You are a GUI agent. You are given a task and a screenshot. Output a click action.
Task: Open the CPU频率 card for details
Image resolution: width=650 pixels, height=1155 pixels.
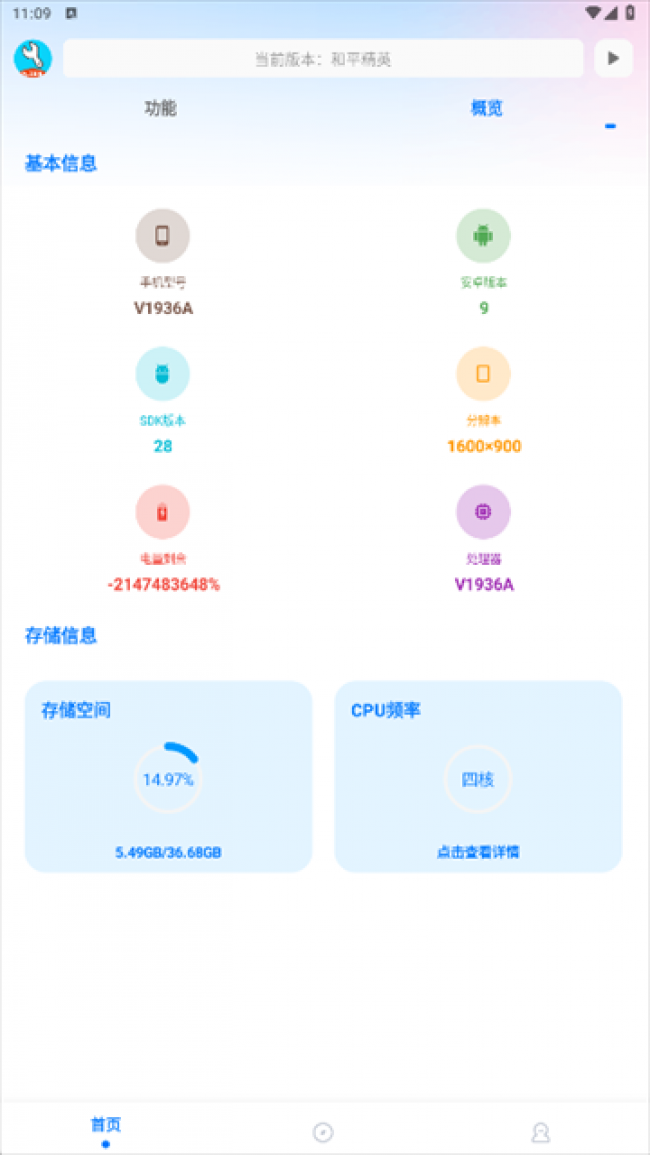(x=478, y=776)
